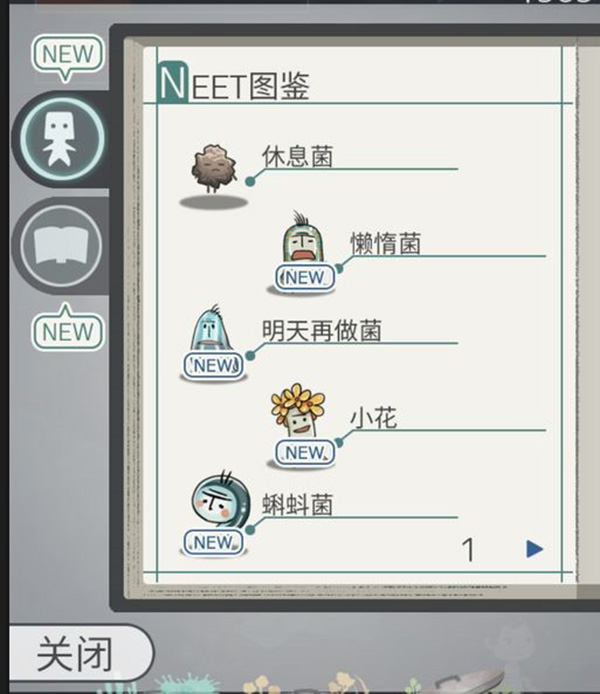Close the NEET图鉴 with 关闭
Viewport: 600px width, 694px height.
pyautogui.click(x=75, y=656)
